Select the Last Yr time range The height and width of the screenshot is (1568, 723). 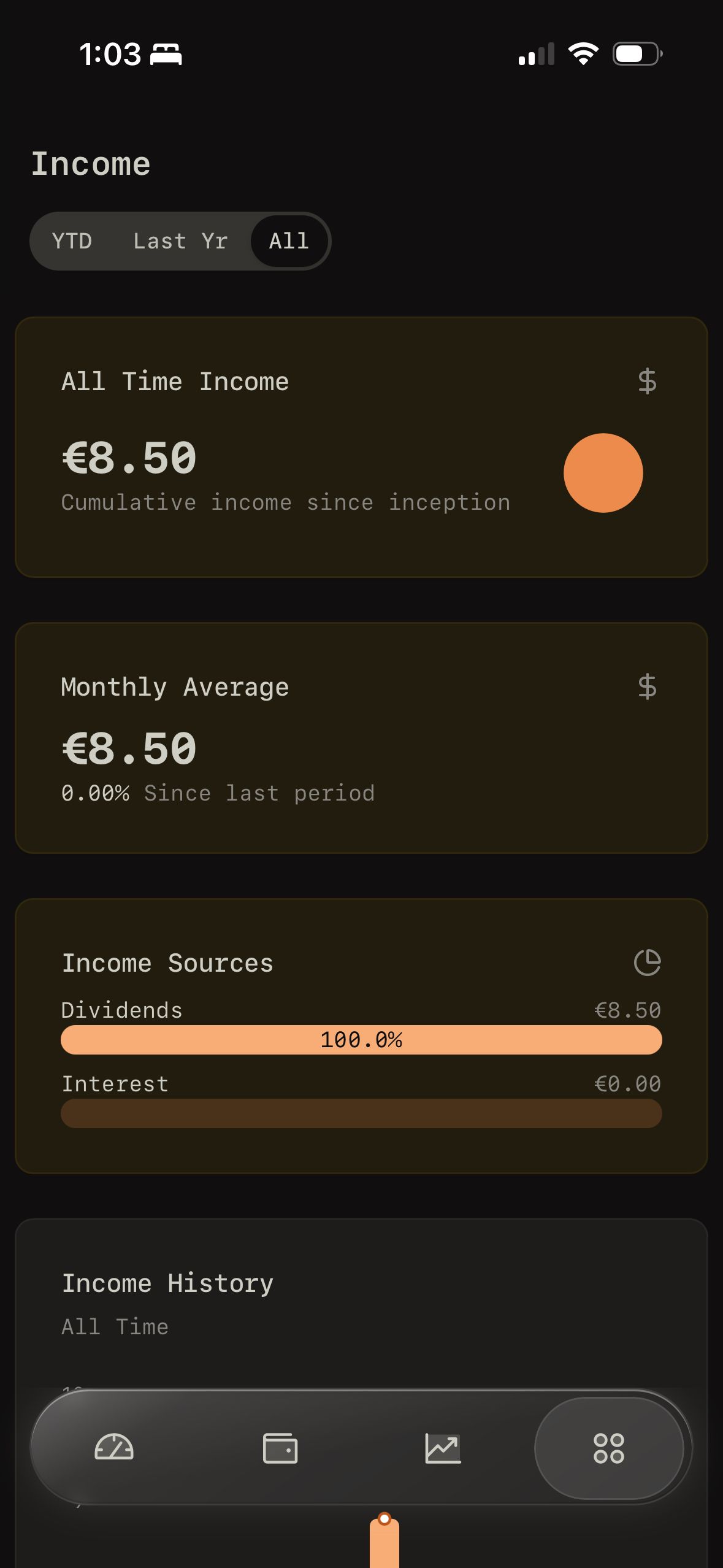coord(180,240)
